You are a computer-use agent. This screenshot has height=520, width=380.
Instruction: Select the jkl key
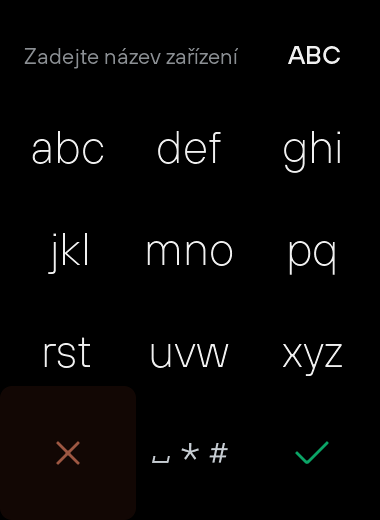pos(69,253)
